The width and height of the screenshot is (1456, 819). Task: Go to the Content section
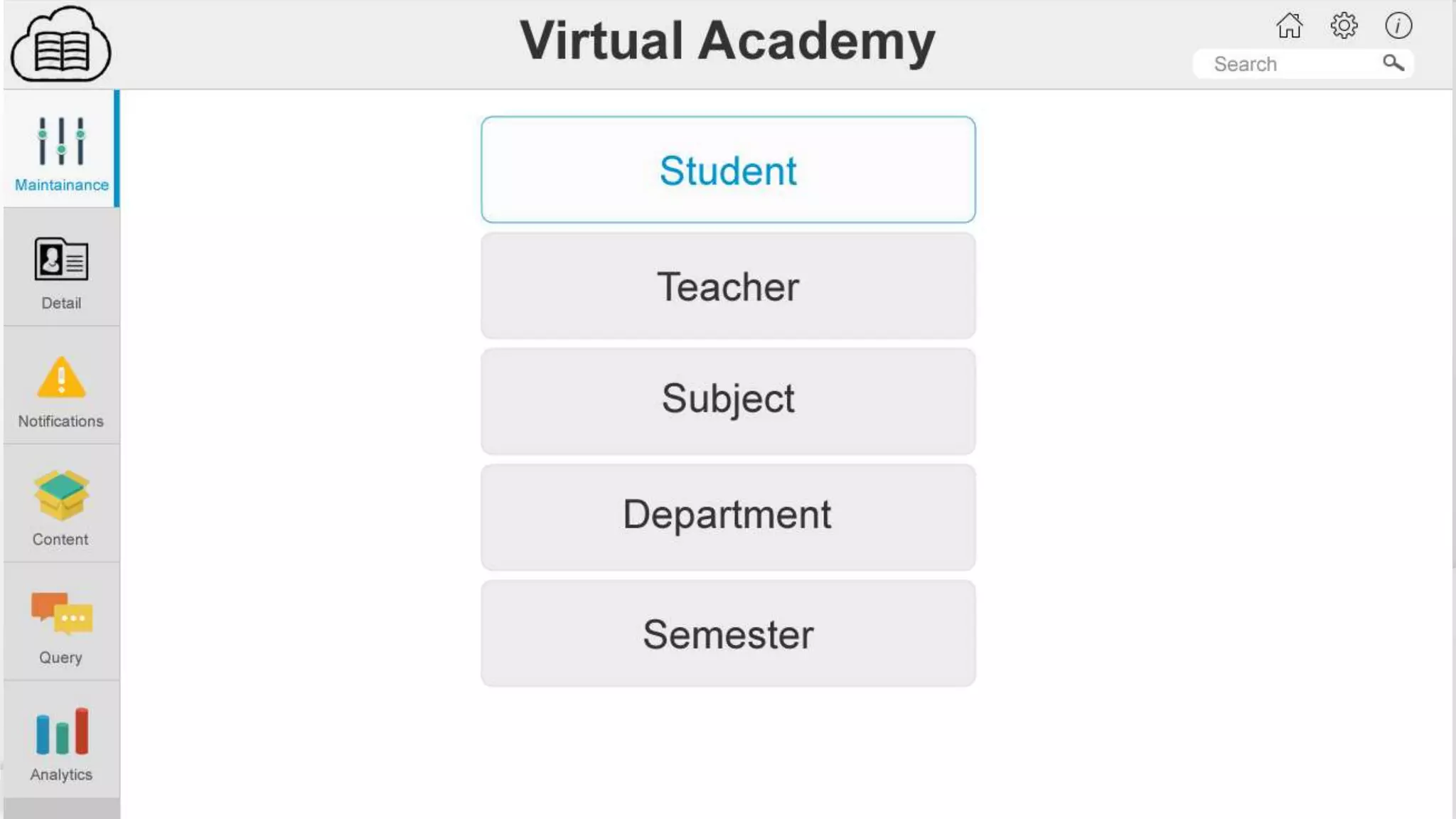coord(61,503)
